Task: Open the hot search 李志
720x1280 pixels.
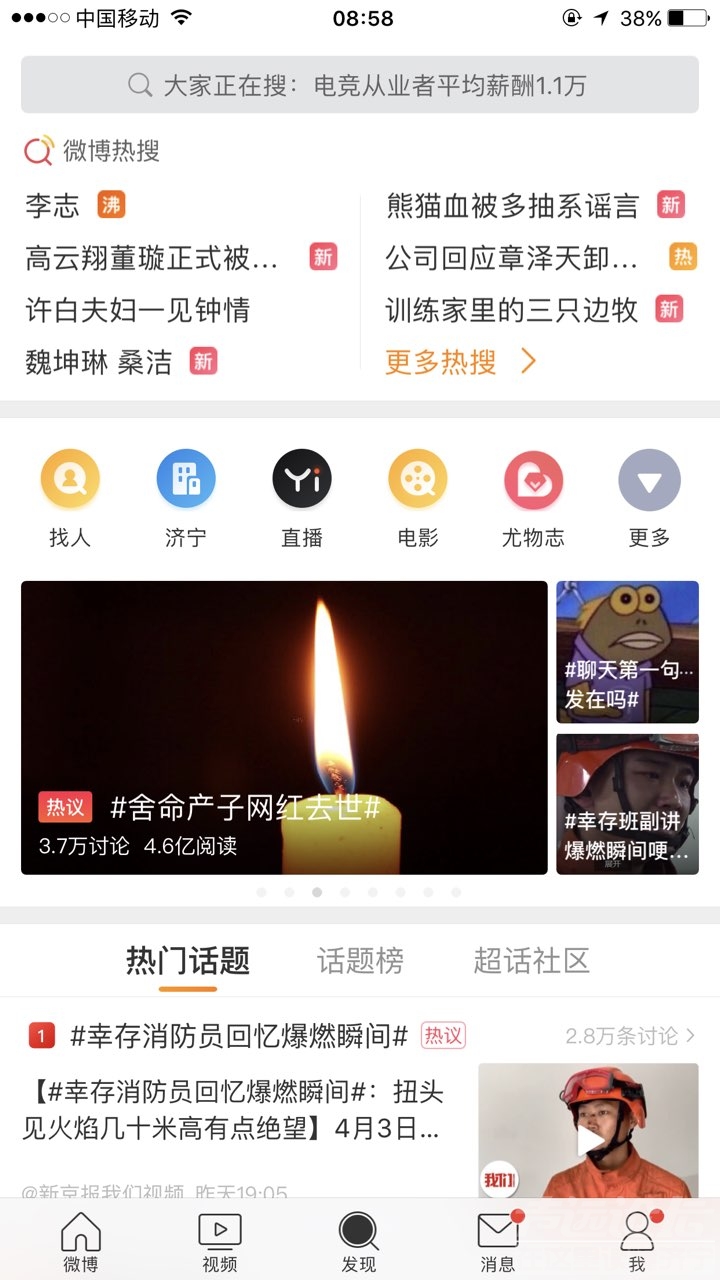Action: tap(52, 206)
